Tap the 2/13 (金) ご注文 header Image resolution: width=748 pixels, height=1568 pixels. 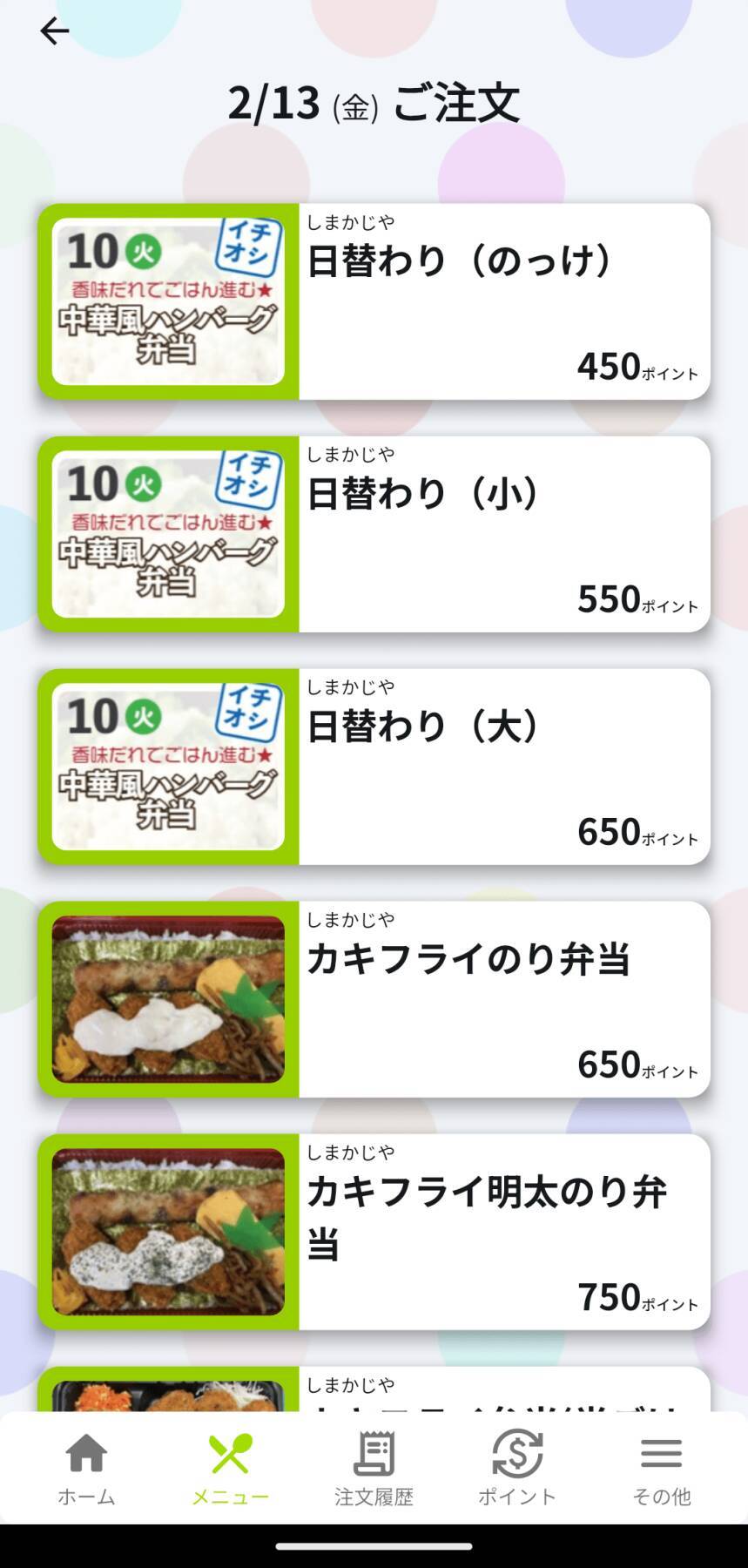click(x=373, y=103)
